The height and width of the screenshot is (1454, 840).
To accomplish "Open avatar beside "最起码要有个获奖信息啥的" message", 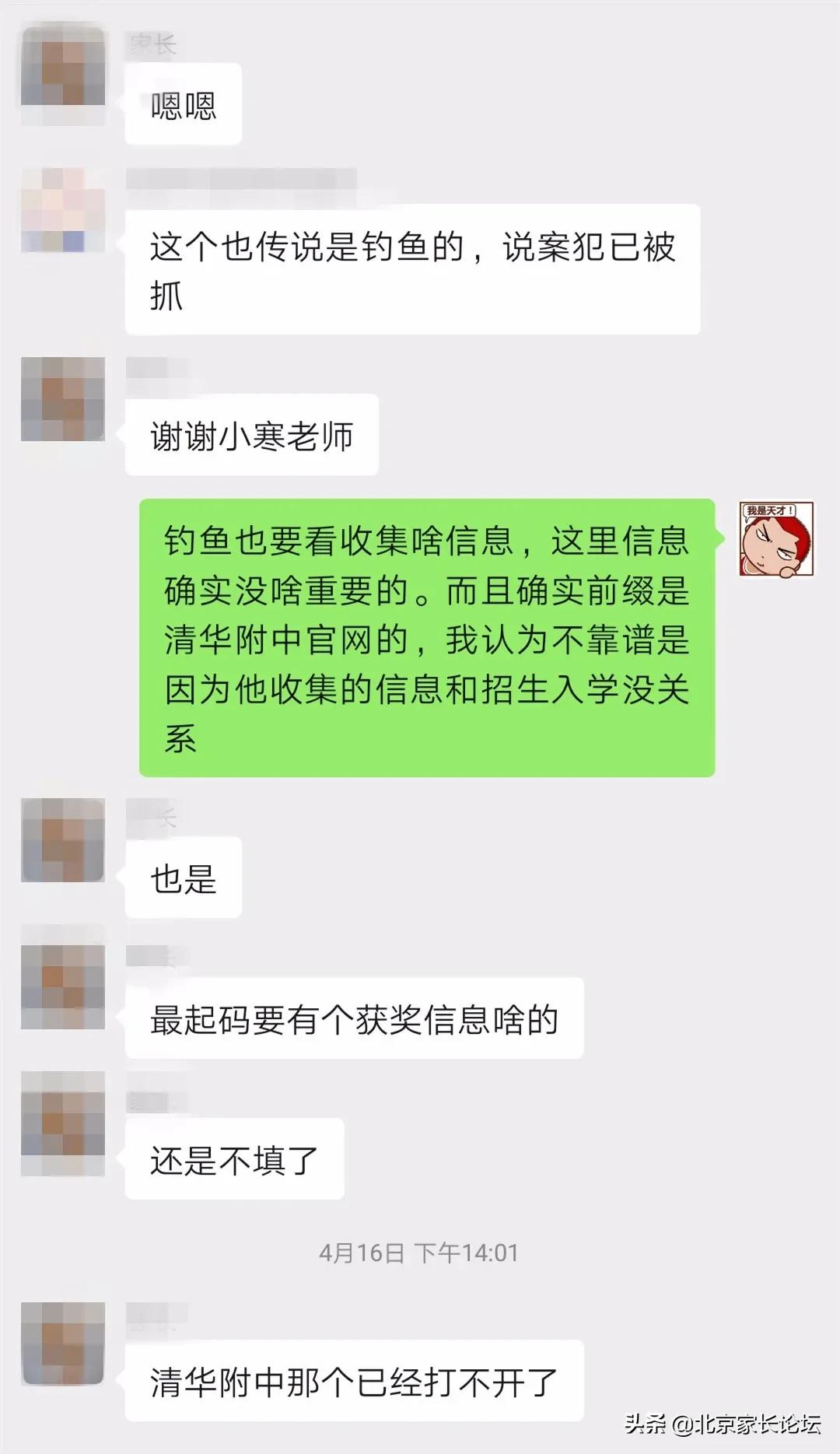I will [63, 986].
